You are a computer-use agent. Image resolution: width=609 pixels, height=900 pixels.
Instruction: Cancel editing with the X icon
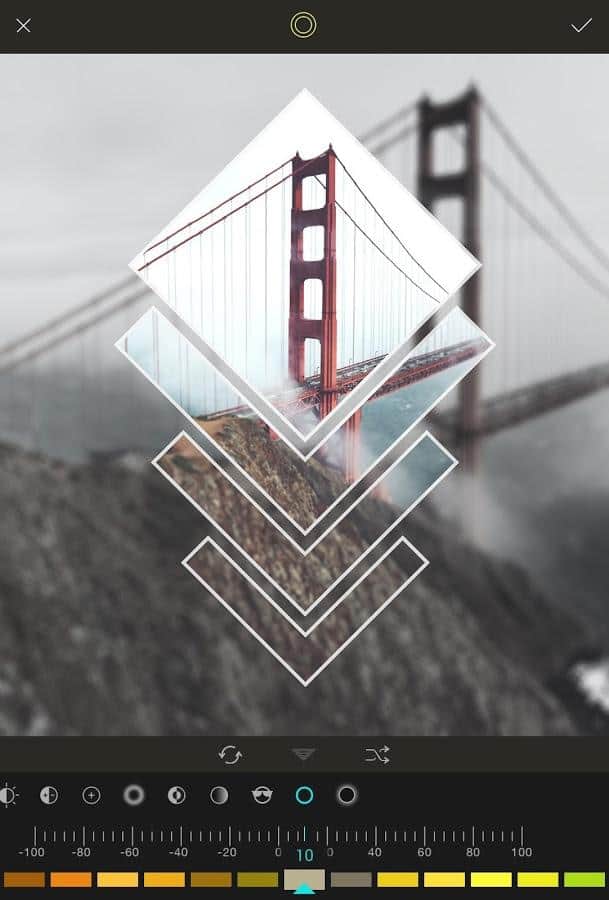24,26
